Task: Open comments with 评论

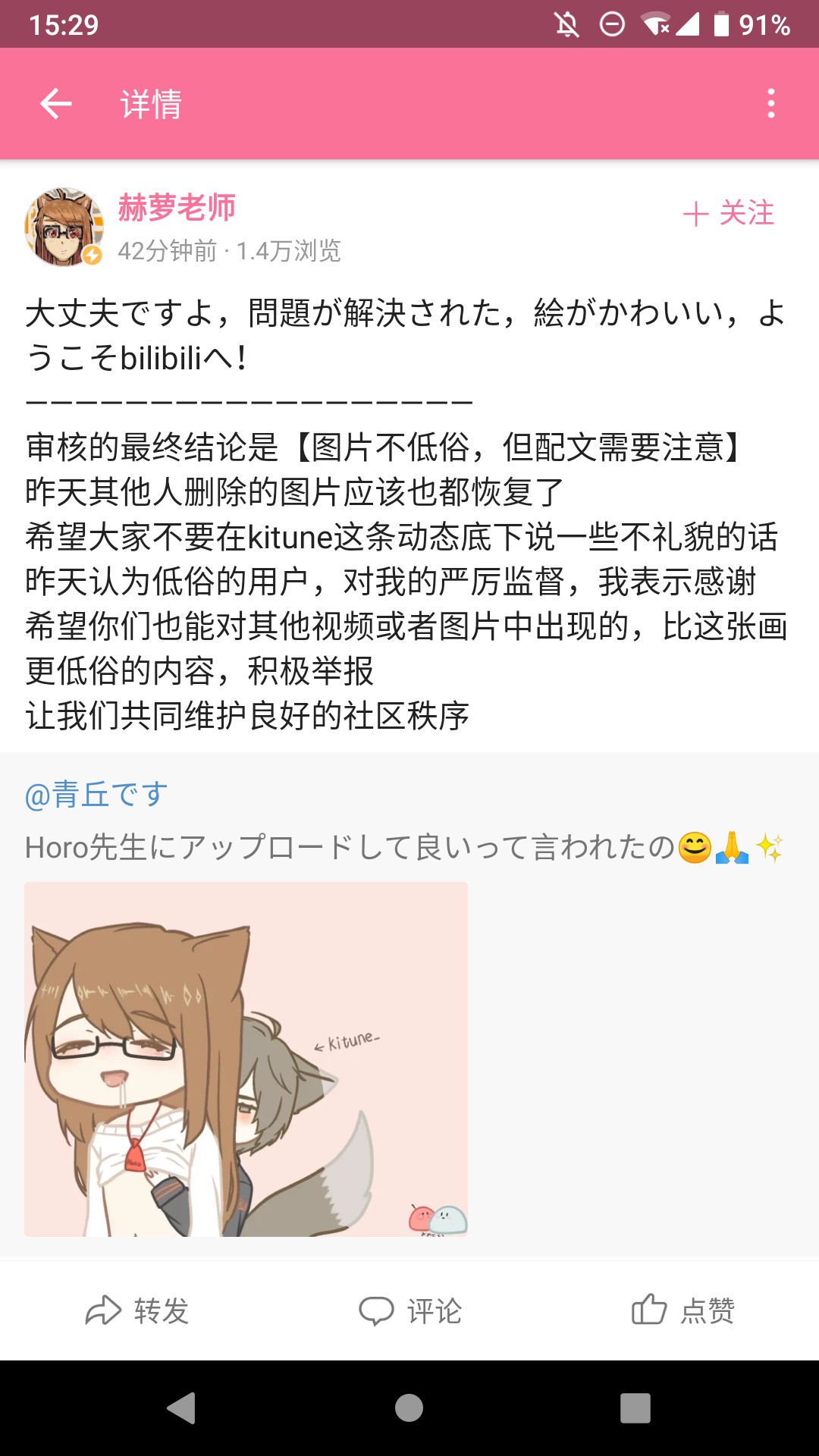Action: [x=409, y=1310]
